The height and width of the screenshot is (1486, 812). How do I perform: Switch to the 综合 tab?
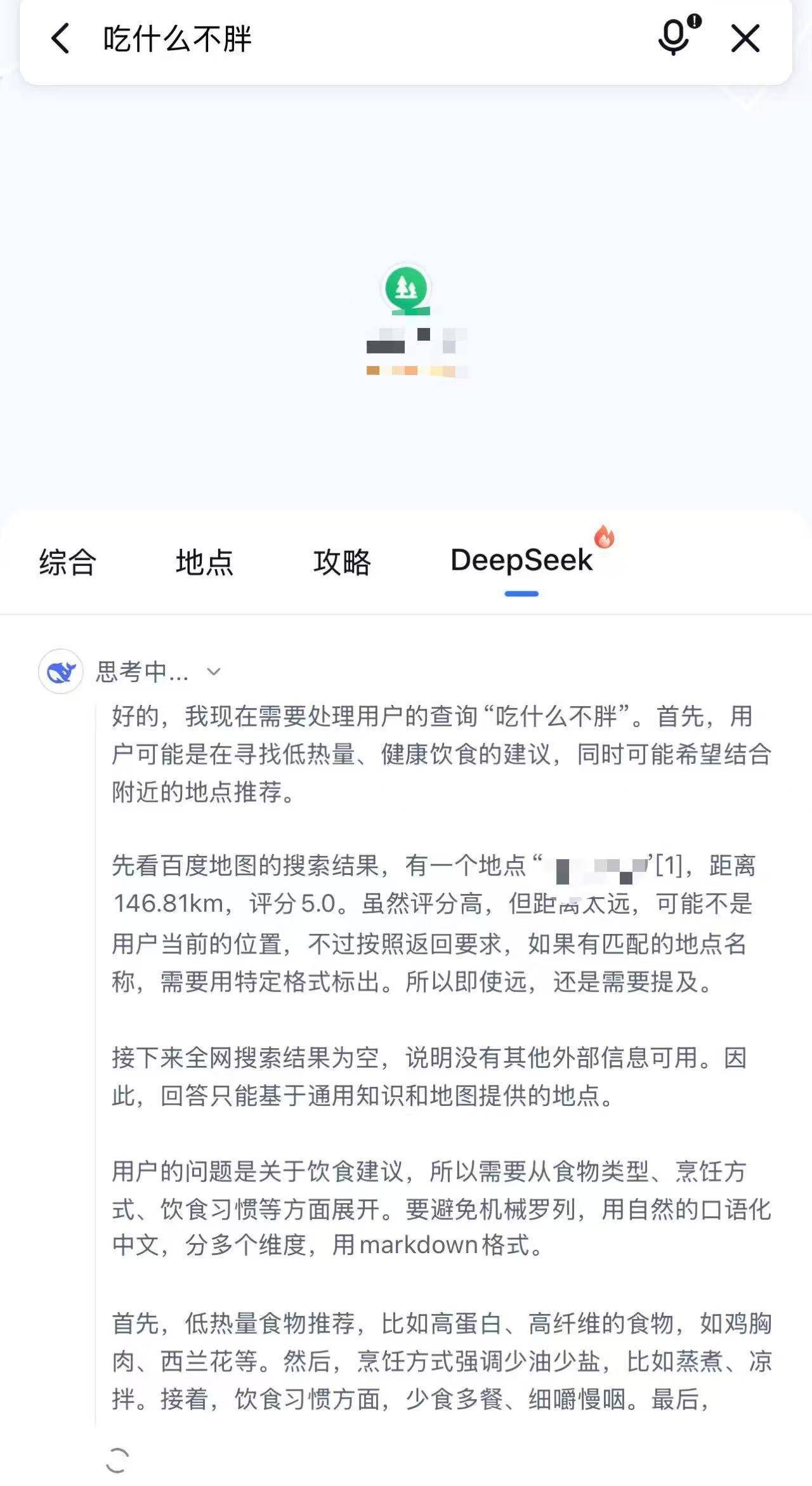67,562
